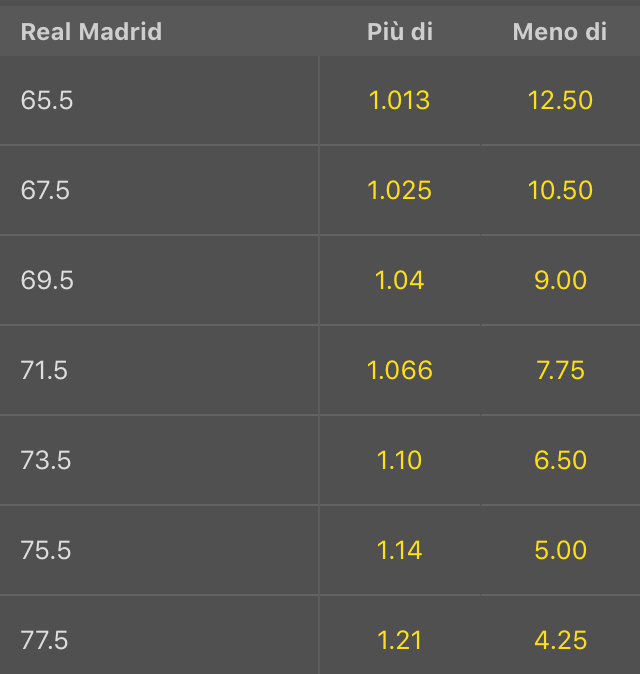Image resolution: width=640 pixels, height=674 pixels.
Task: Select Più di 65.5 odds 1.013
Action: tap(400, 100)
